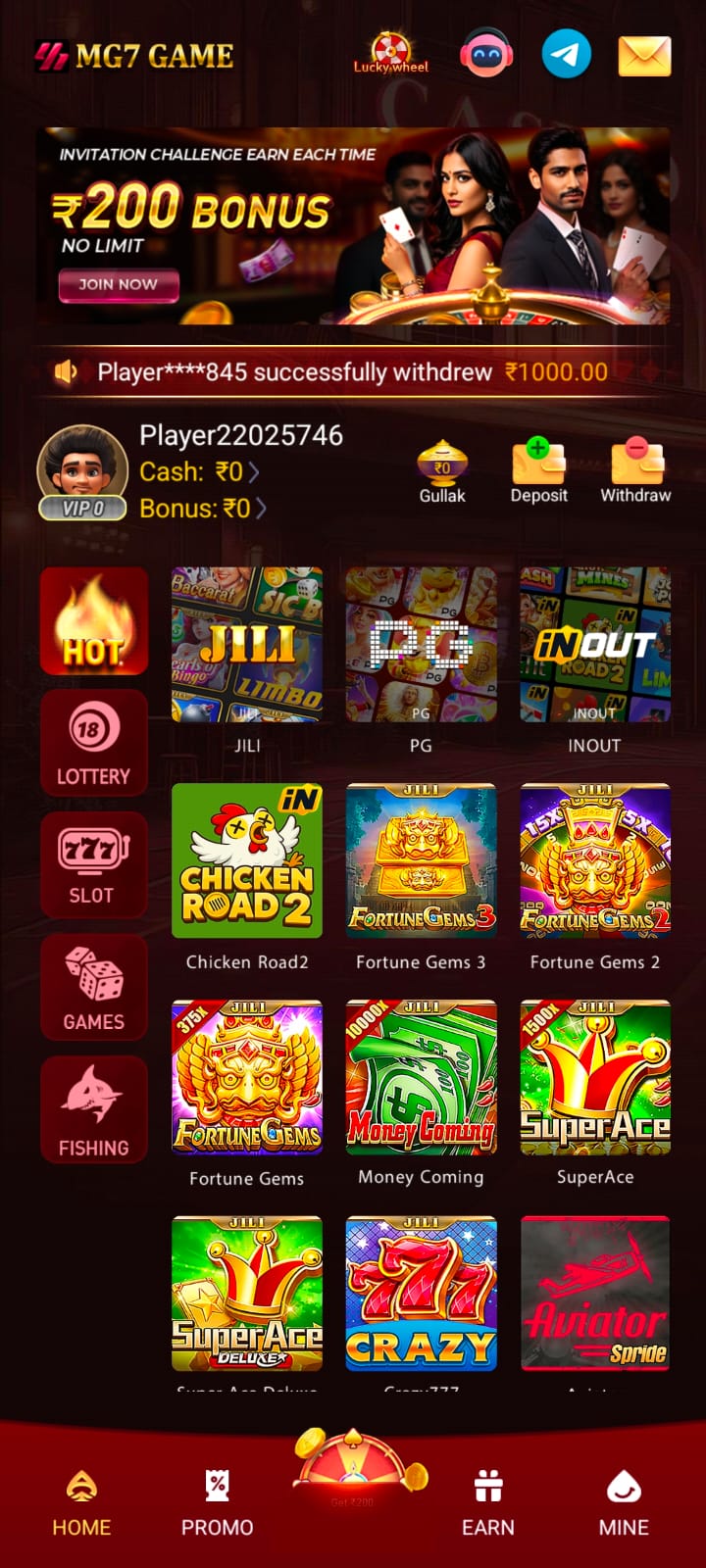The height and width of the screenshot is (1568, 706).
Task: Switch to the EARN tab
Action: 487,1502
